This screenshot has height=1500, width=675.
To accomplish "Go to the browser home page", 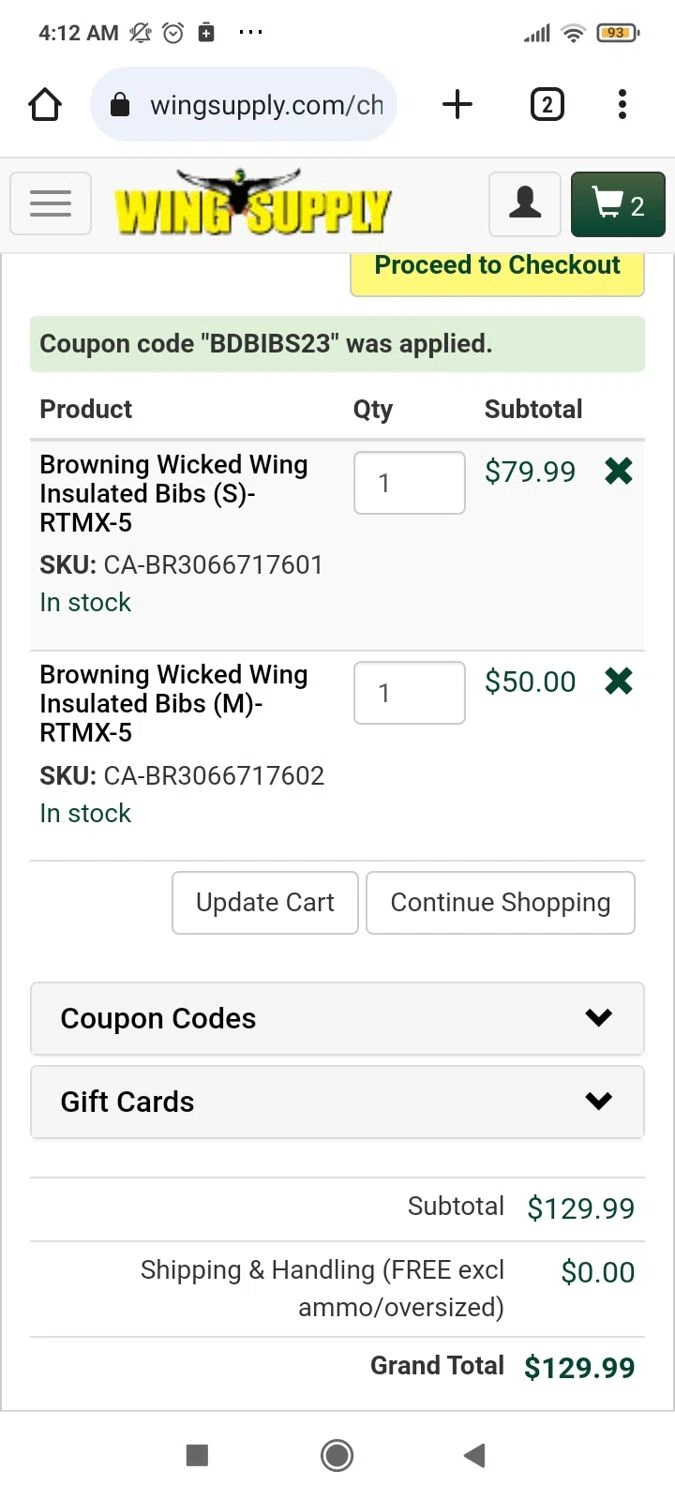I will point(45,105).
